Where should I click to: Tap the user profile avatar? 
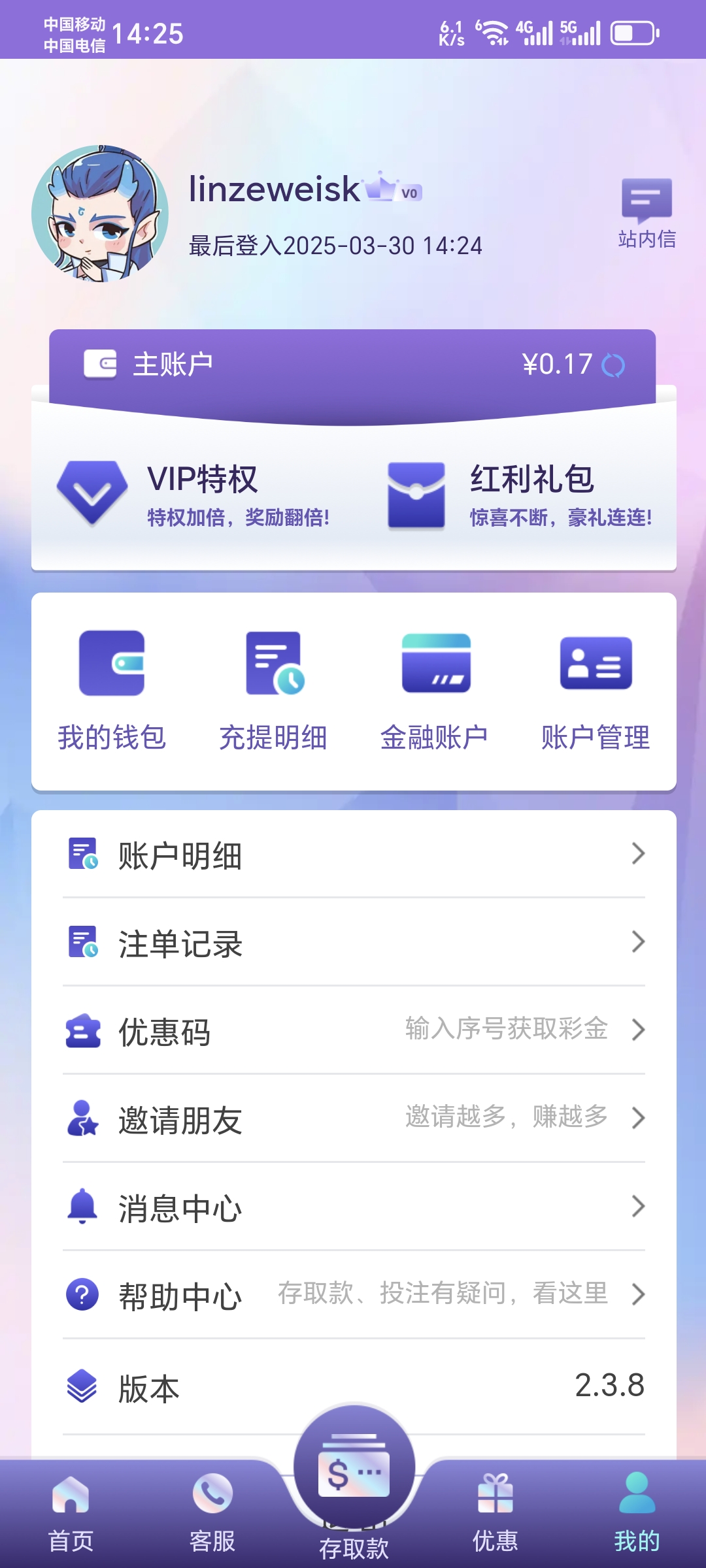click(x=100, y=214)
